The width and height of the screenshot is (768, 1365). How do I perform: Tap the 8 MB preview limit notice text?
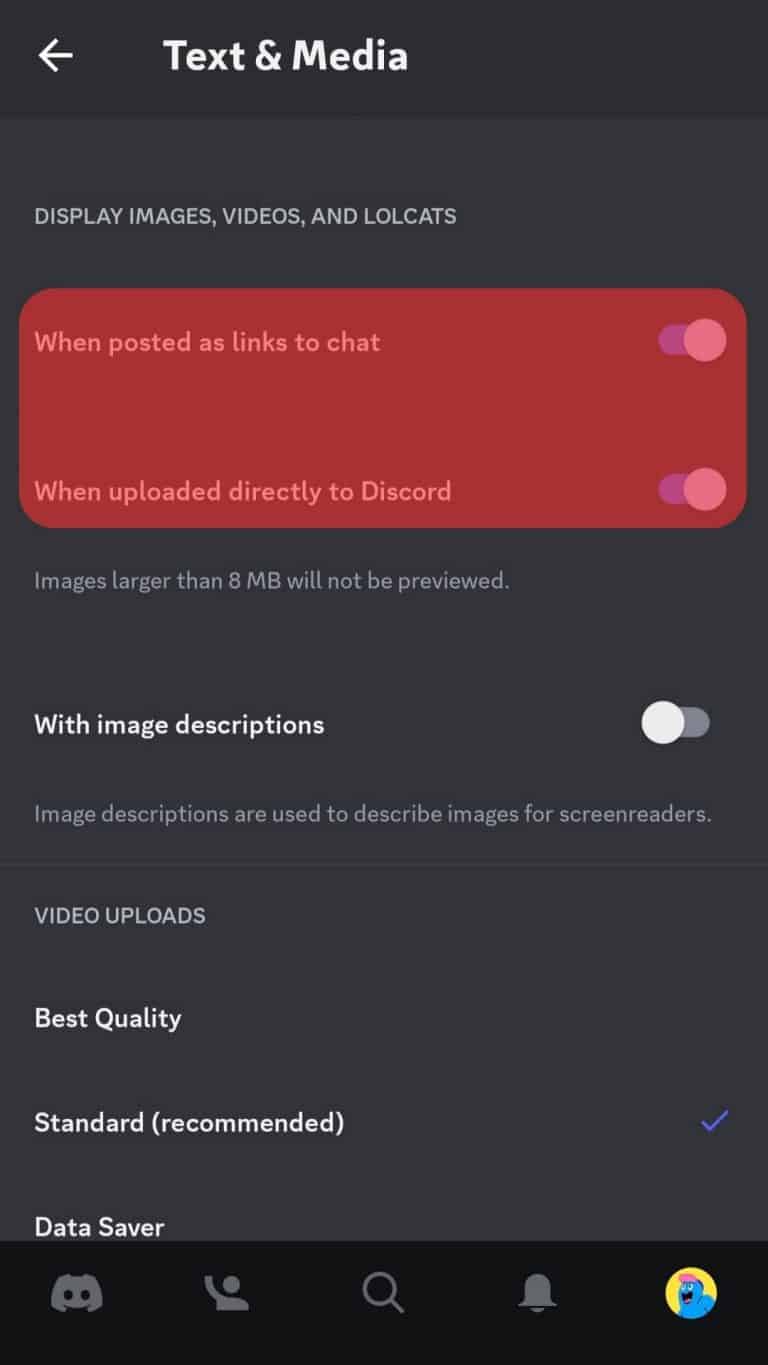pos(272,580)
